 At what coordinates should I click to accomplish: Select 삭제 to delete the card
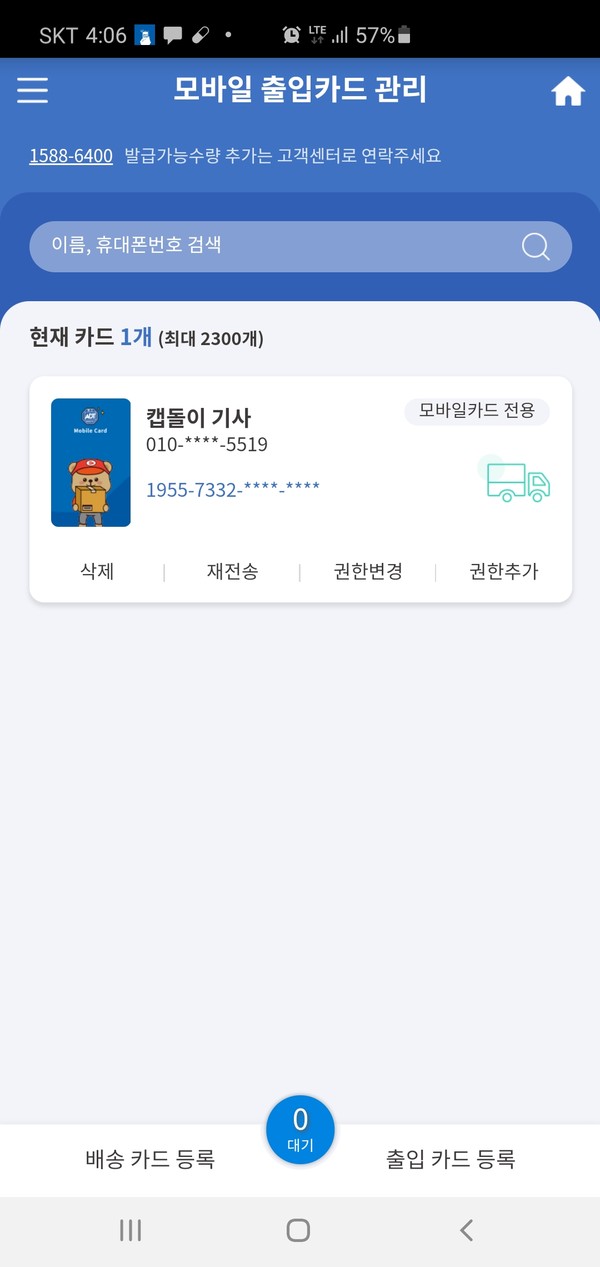[x=97, y=572]
